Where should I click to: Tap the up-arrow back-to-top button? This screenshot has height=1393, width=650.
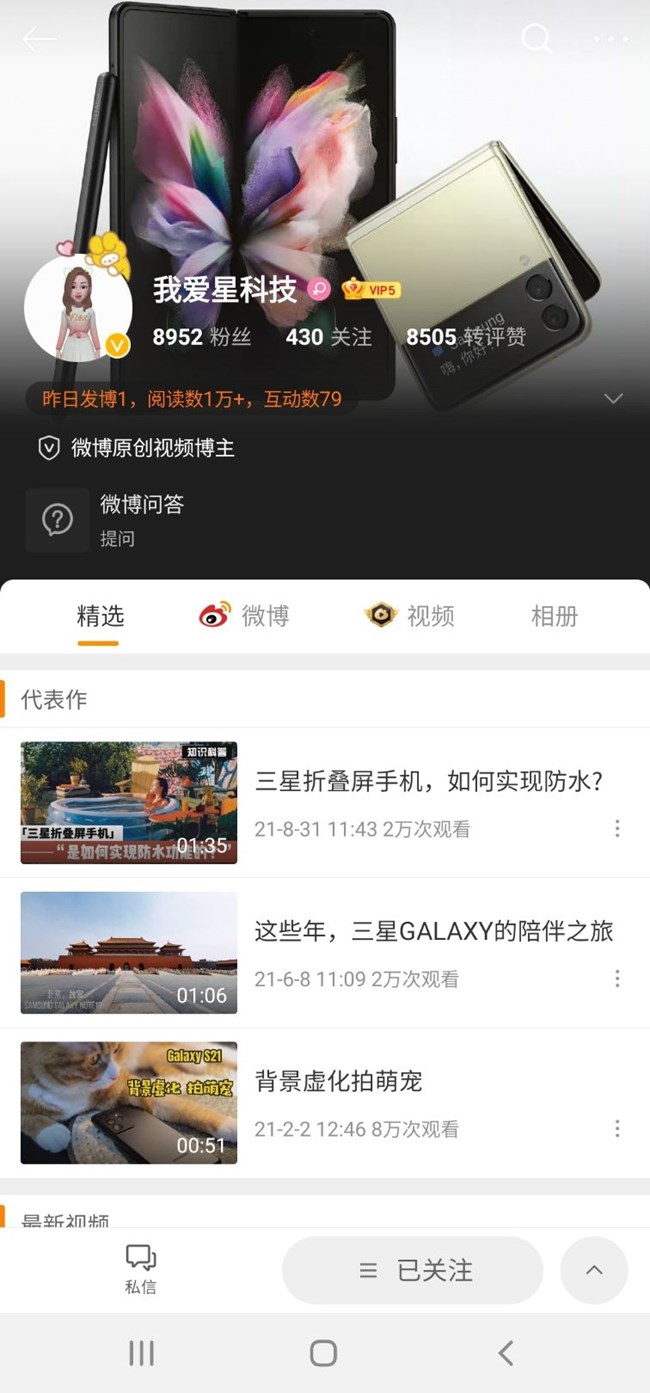[594, 1270]
